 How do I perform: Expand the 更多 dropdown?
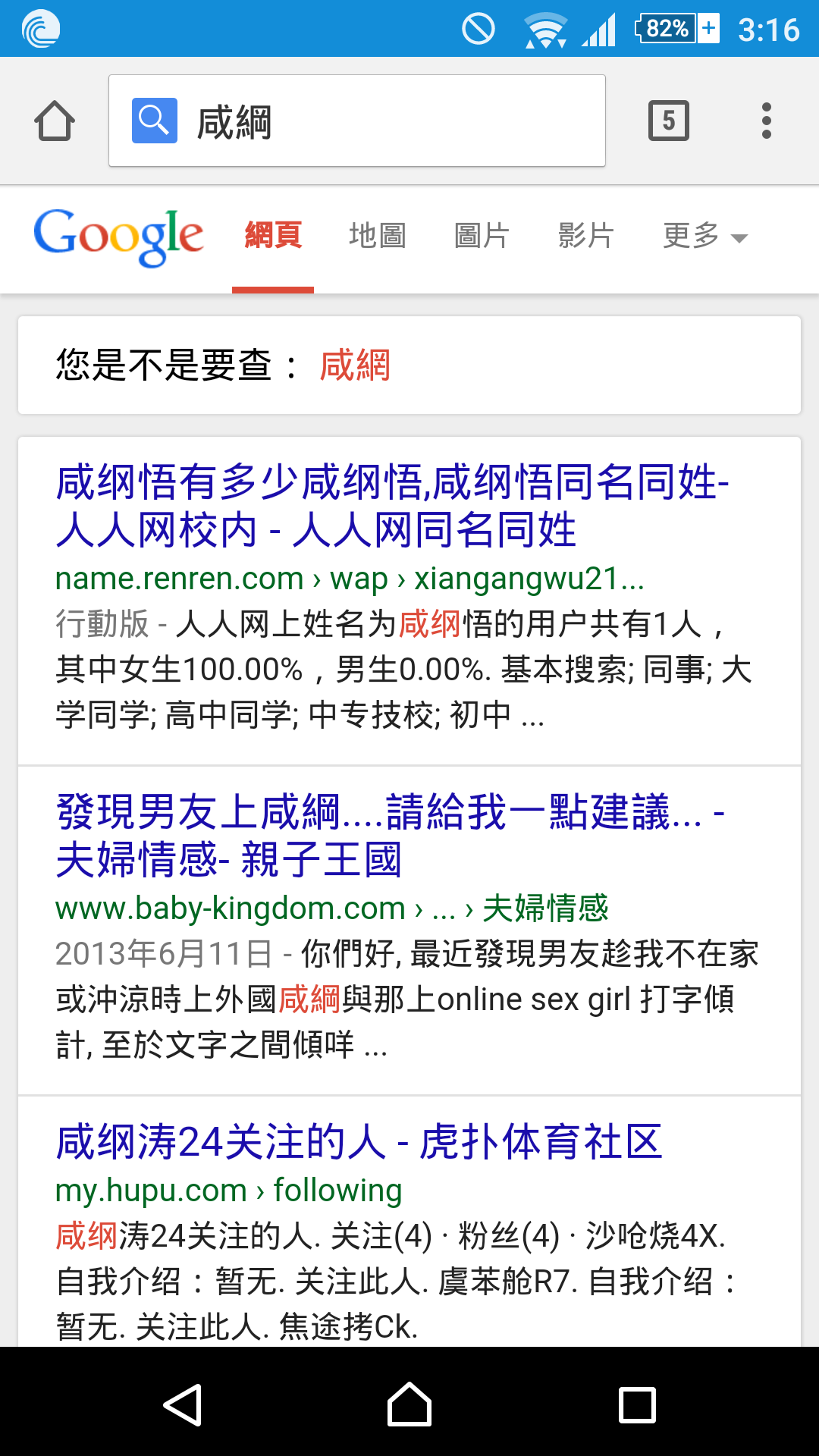pos(704,236)
